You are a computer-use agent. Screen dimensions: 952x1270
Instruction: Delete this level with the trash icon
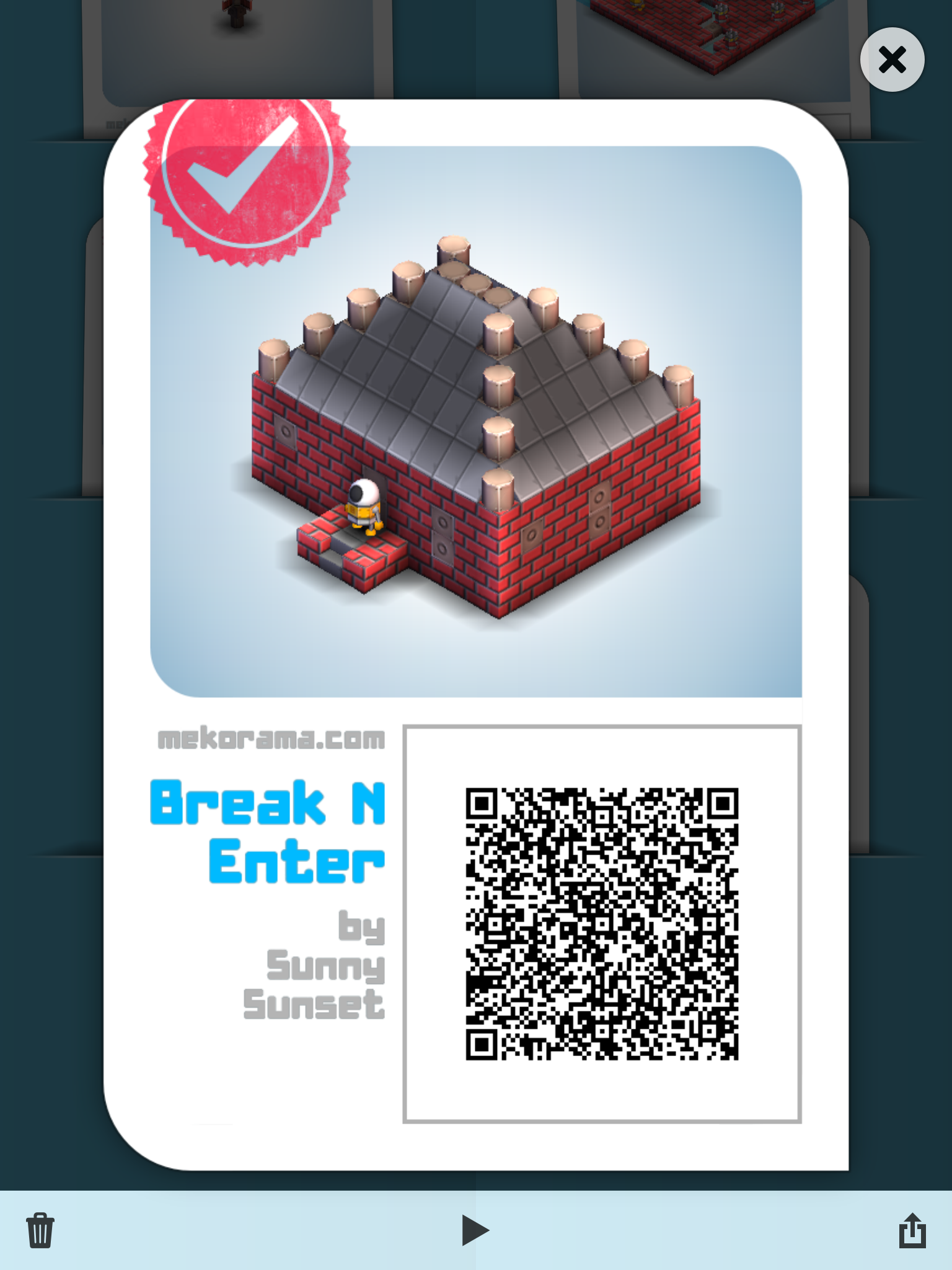pyautogui.click(x=40, y=1230)
